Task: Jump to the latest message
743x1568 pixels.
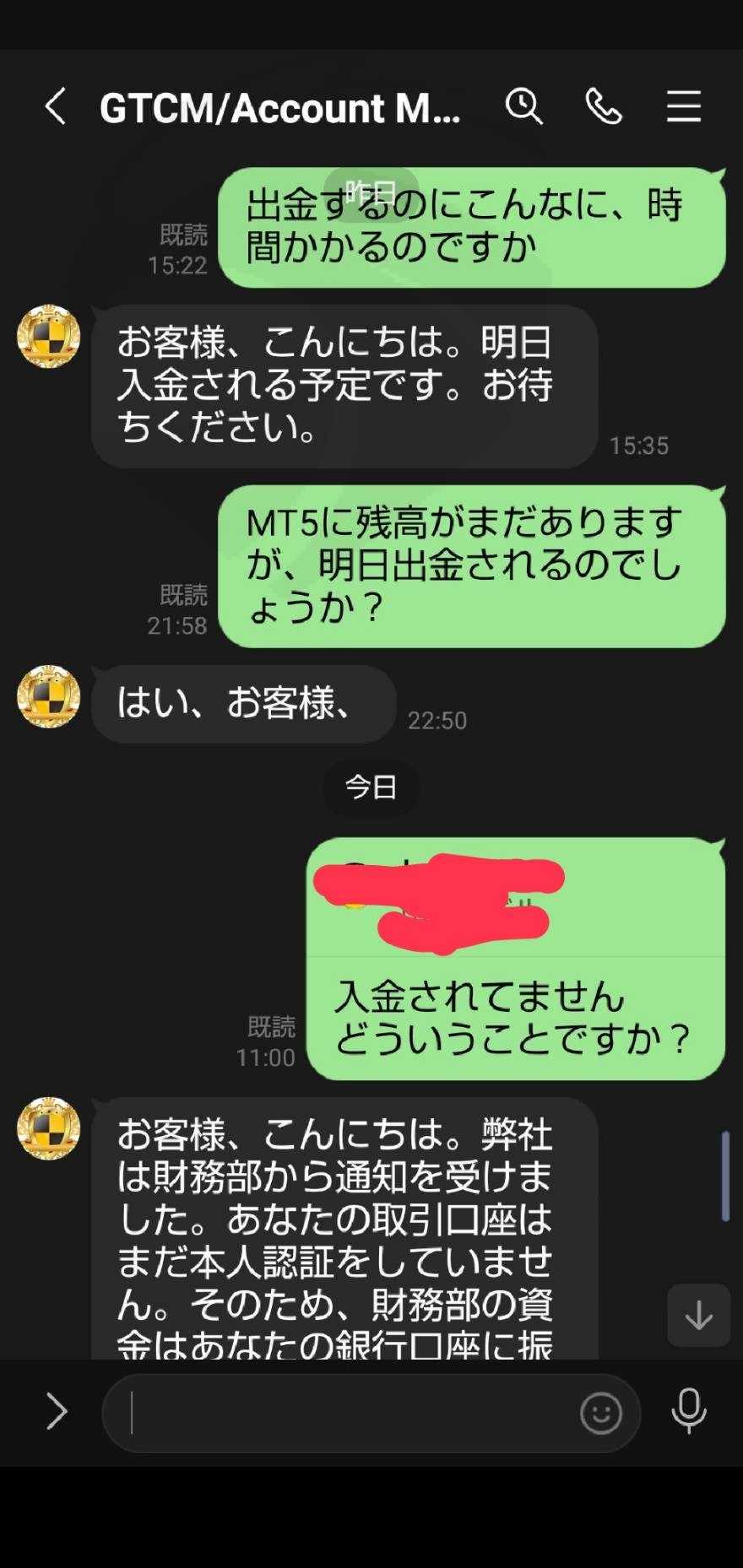Action: pos(698,1315)
